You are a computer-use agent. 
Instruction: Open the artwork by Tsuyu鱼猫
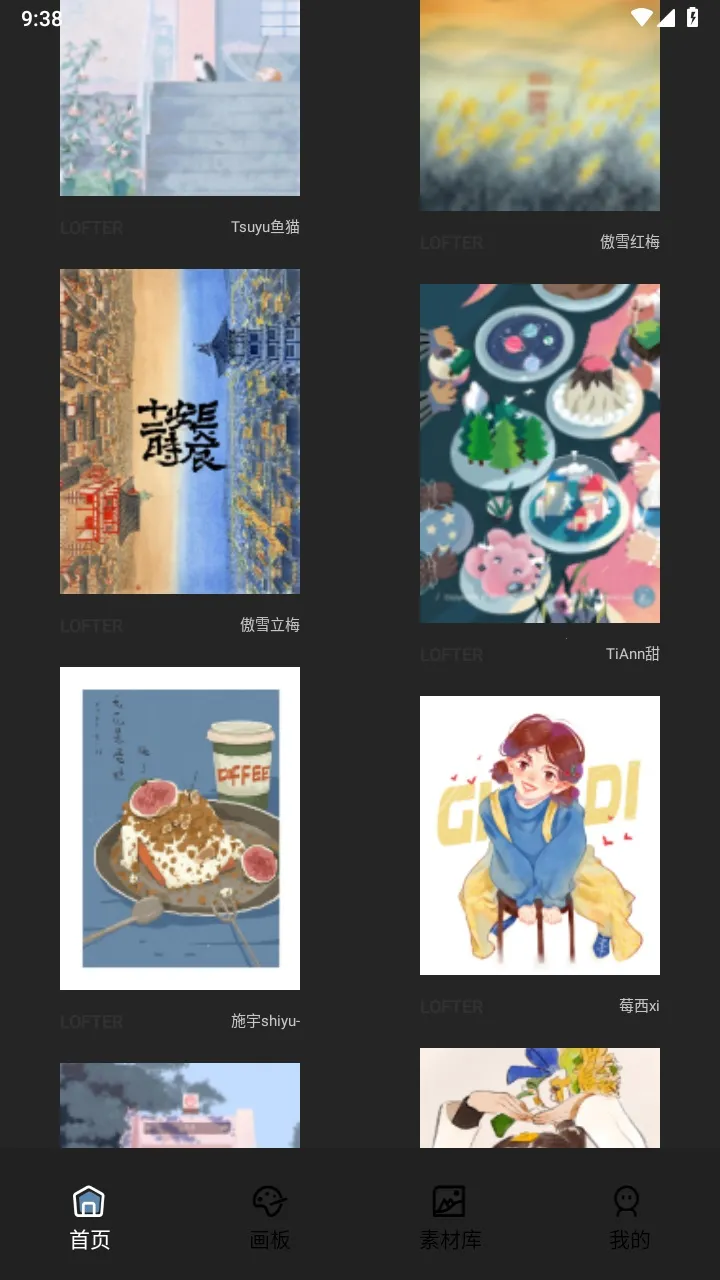[x=180, y=100]
